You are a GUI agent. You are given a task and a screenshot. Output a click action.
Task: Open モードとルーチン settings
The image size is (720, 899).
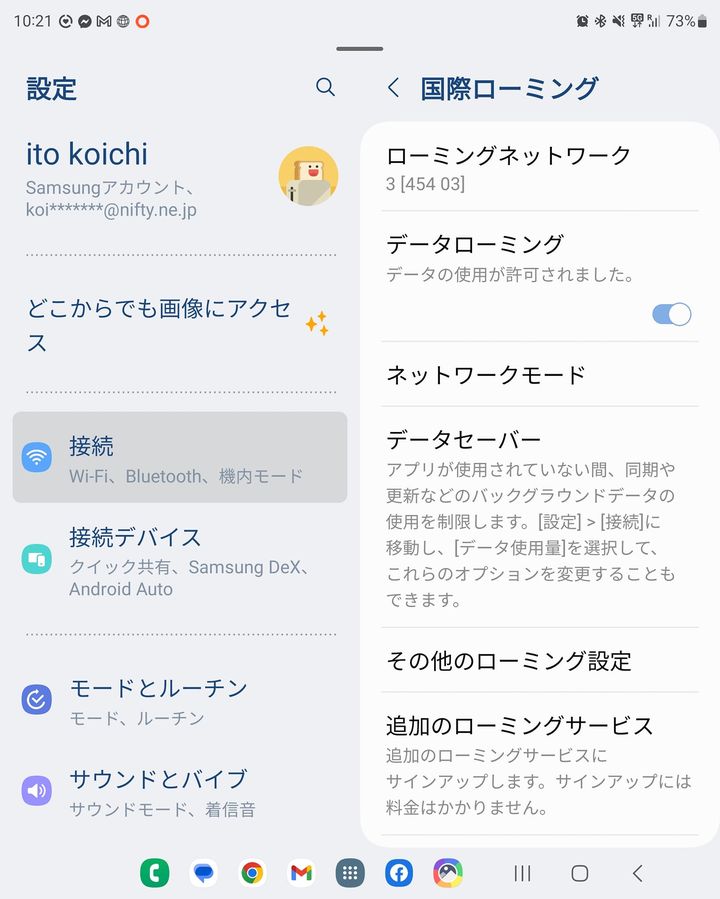tap(180, 701)
